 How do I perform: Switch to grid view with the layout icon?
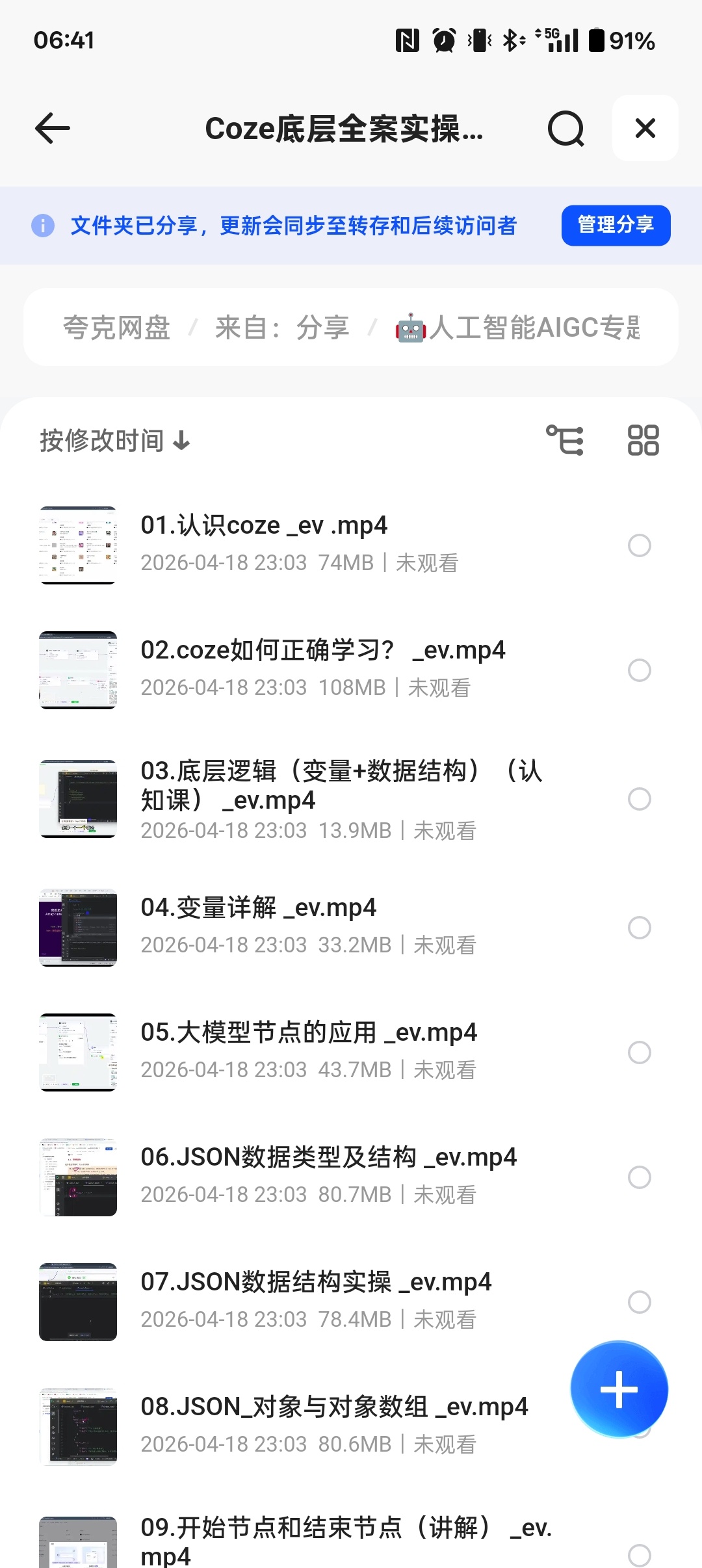click(x=644, y=440)
